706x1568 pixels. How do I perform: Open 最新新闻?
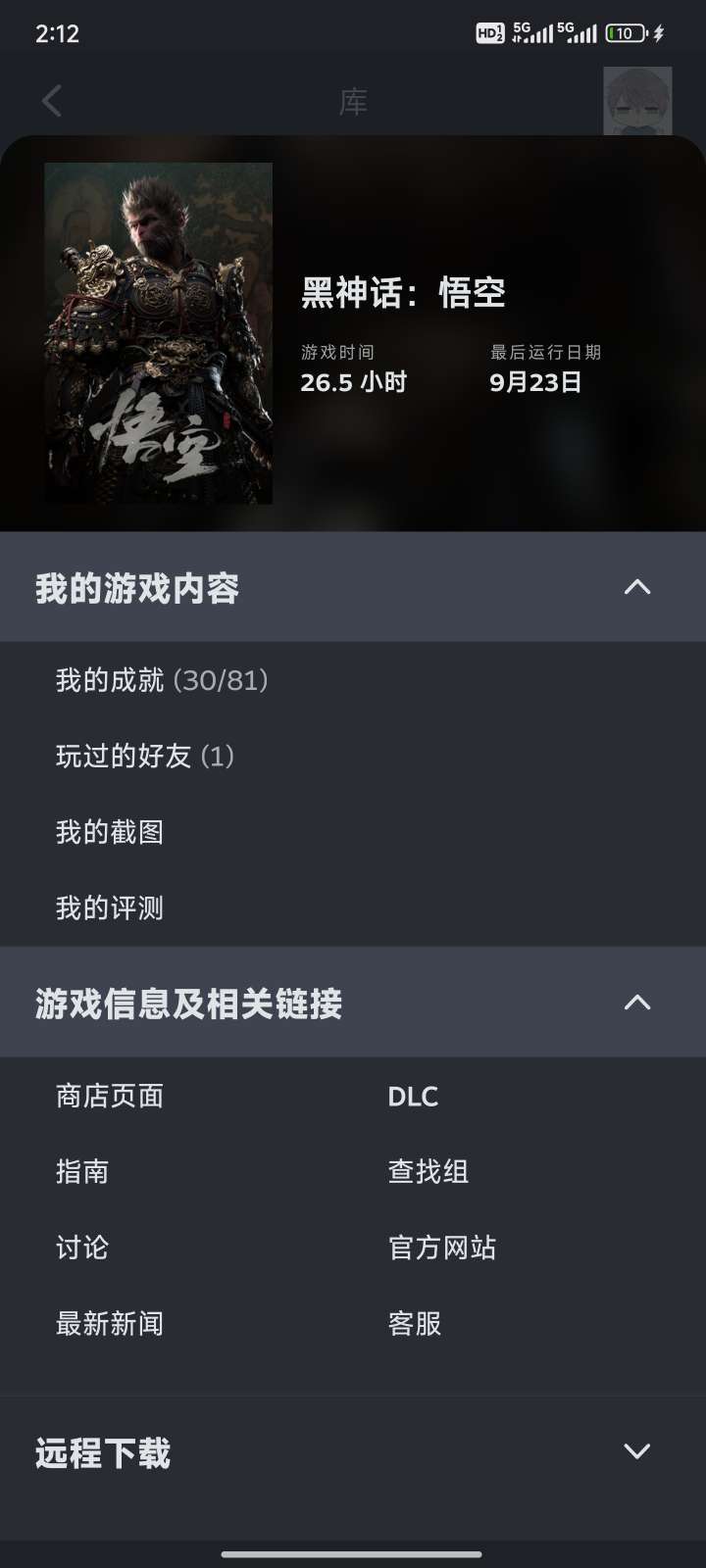click(110, 1324)
